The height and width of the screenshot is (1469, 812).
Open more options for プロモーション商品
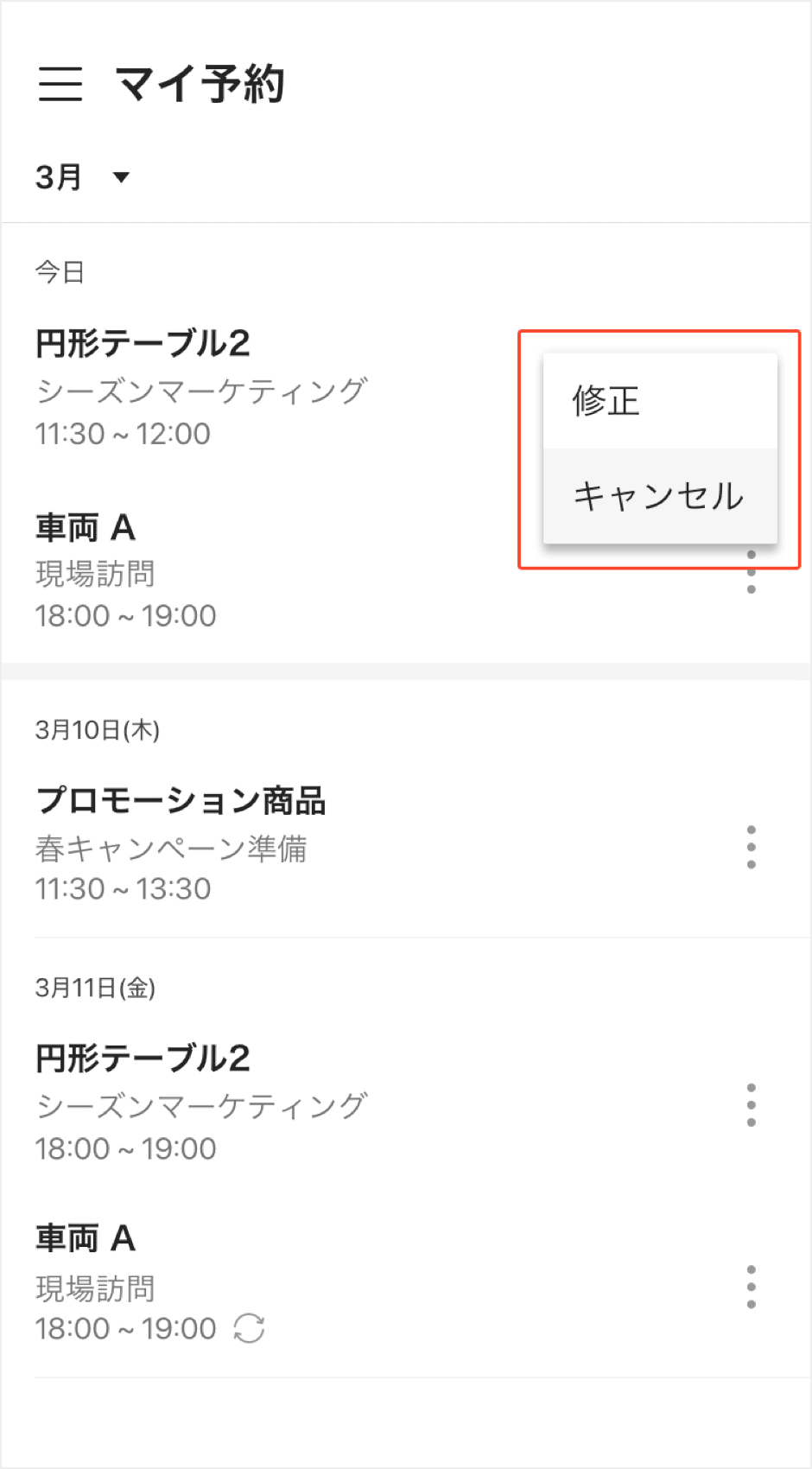coord(751,847)
